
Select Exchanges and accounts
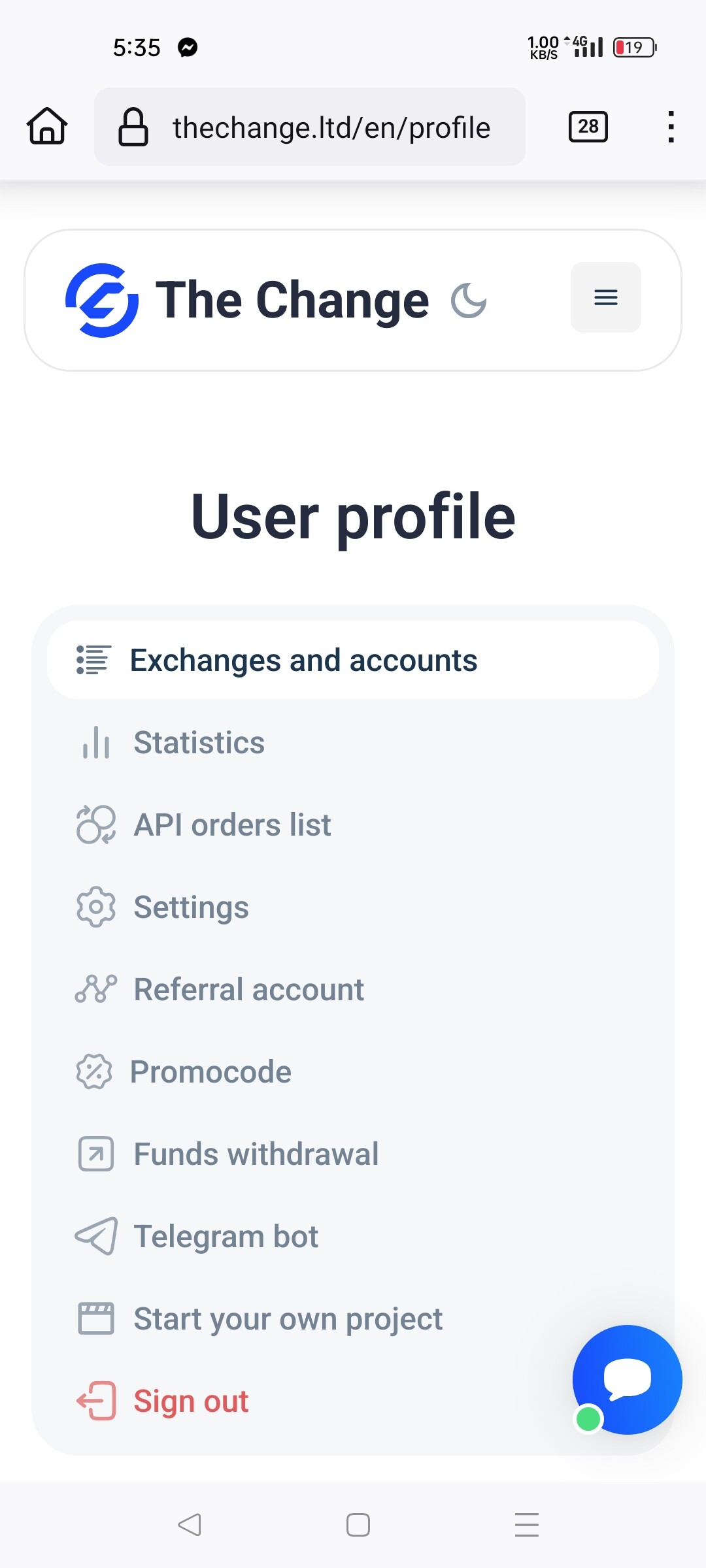tap(353, 660)
